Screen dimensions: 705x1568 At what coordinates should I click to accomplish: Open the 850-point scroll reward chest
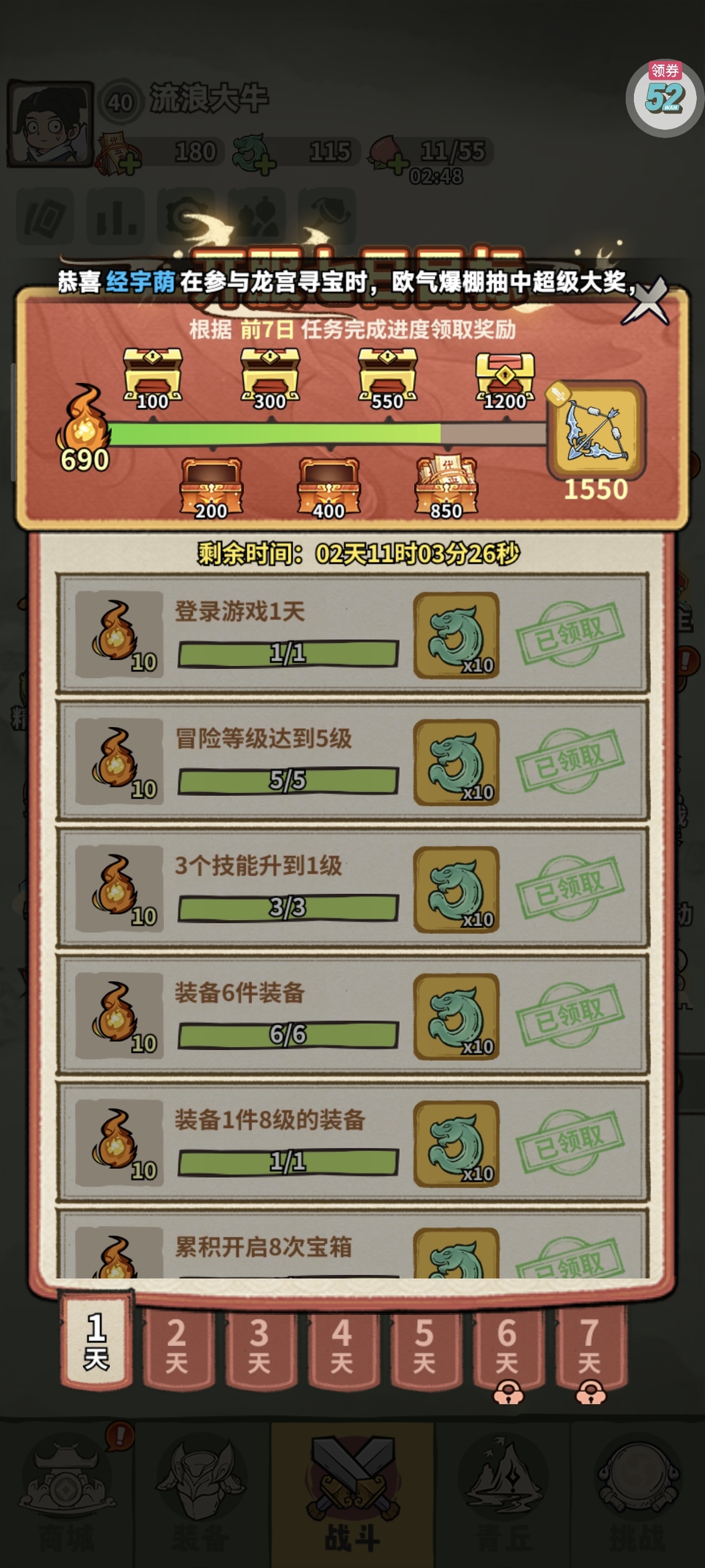click(449, 487)
